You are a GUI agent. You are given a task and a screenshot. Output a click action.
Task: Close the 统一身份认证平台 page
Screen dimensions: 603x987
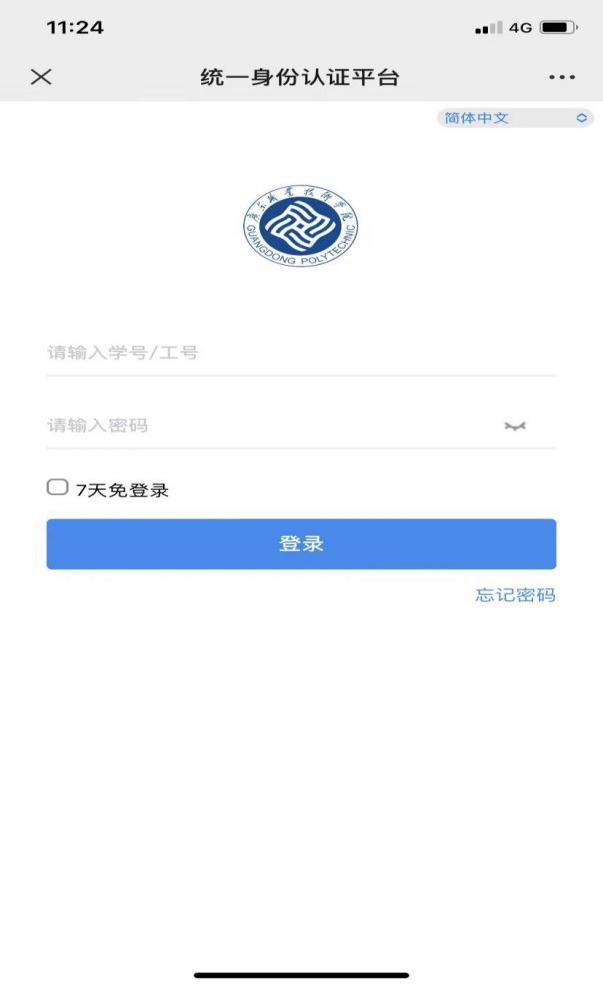tap(41, 77)
